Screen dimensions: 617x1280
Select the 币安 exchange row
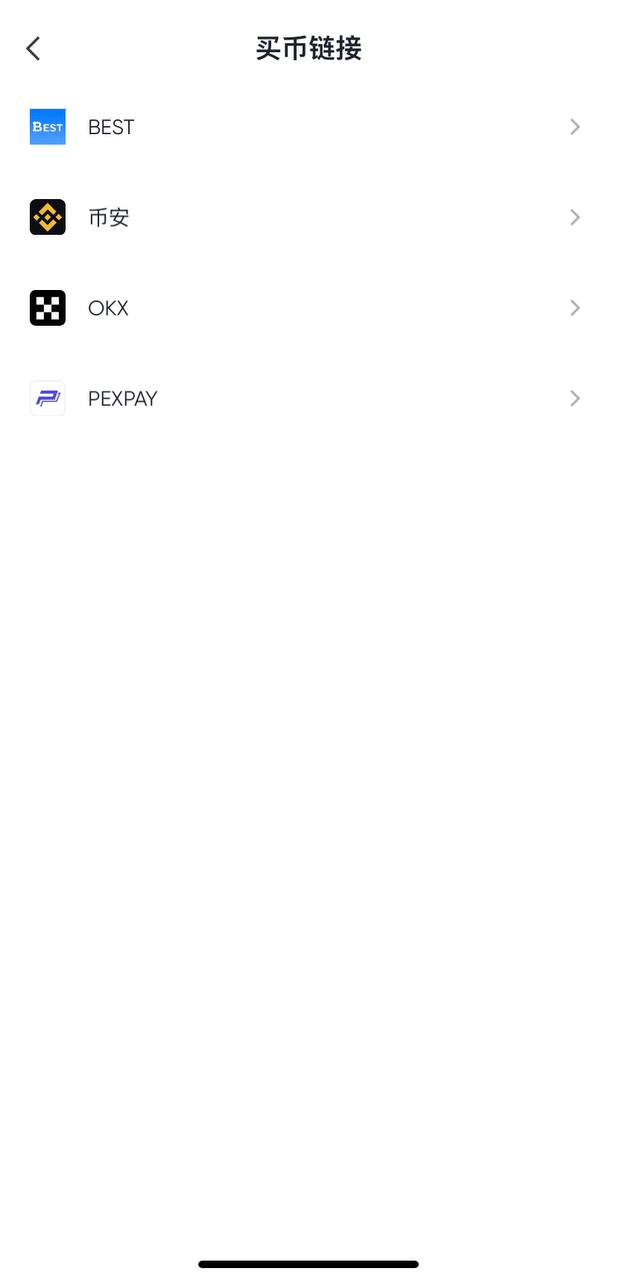pos(308,217)
